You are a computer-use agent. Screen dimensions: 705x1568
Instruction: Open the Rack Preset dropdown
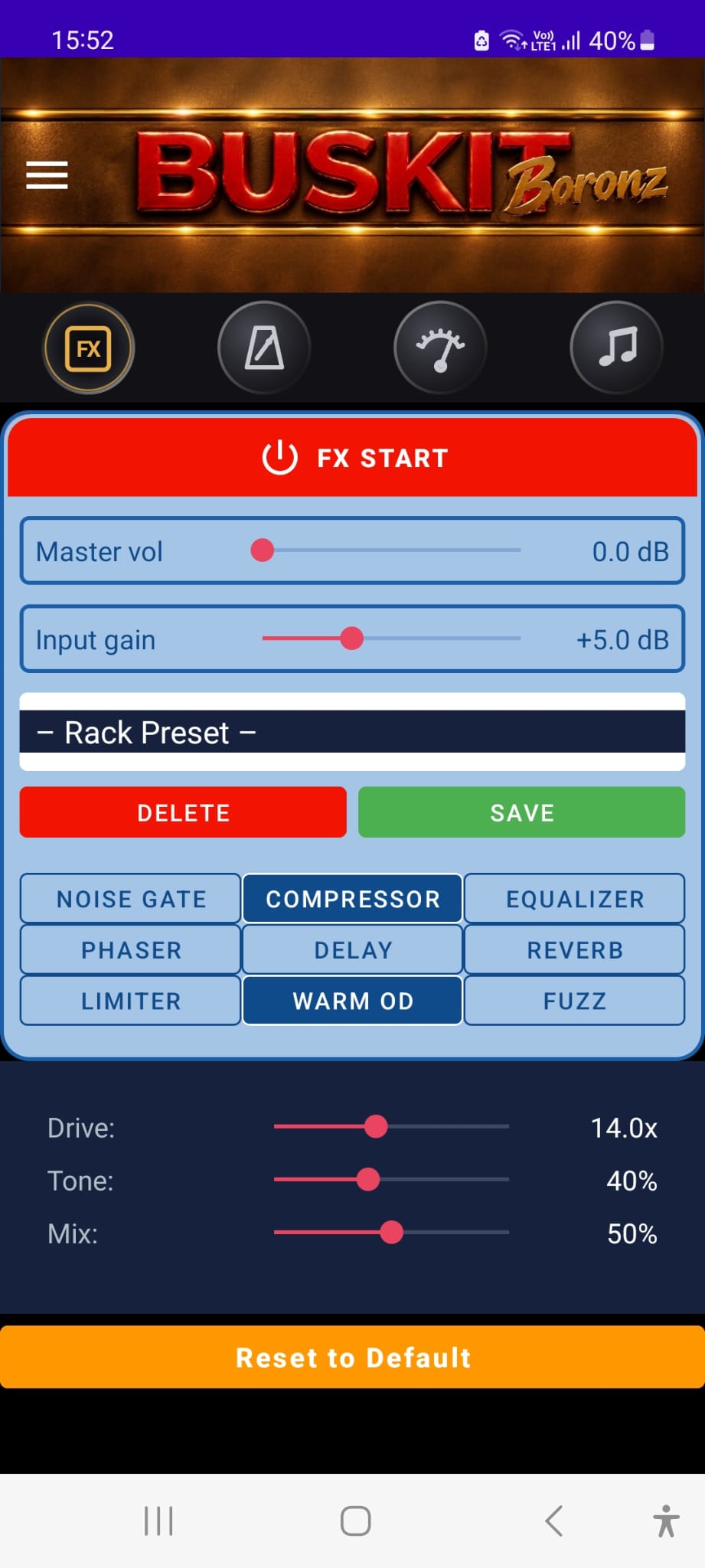pyautogui.click(x=352, y=732)
